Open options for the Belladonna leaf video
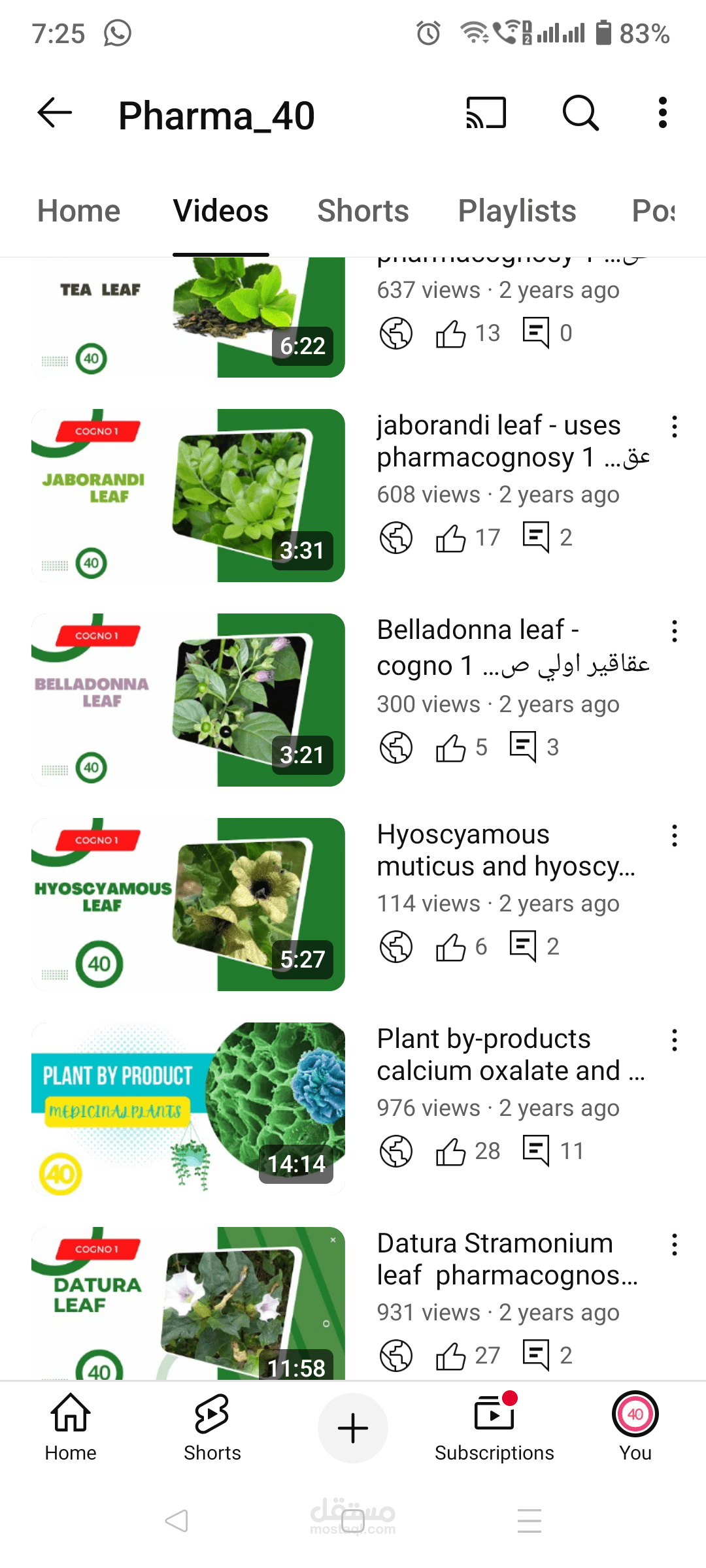 point(675,631)
